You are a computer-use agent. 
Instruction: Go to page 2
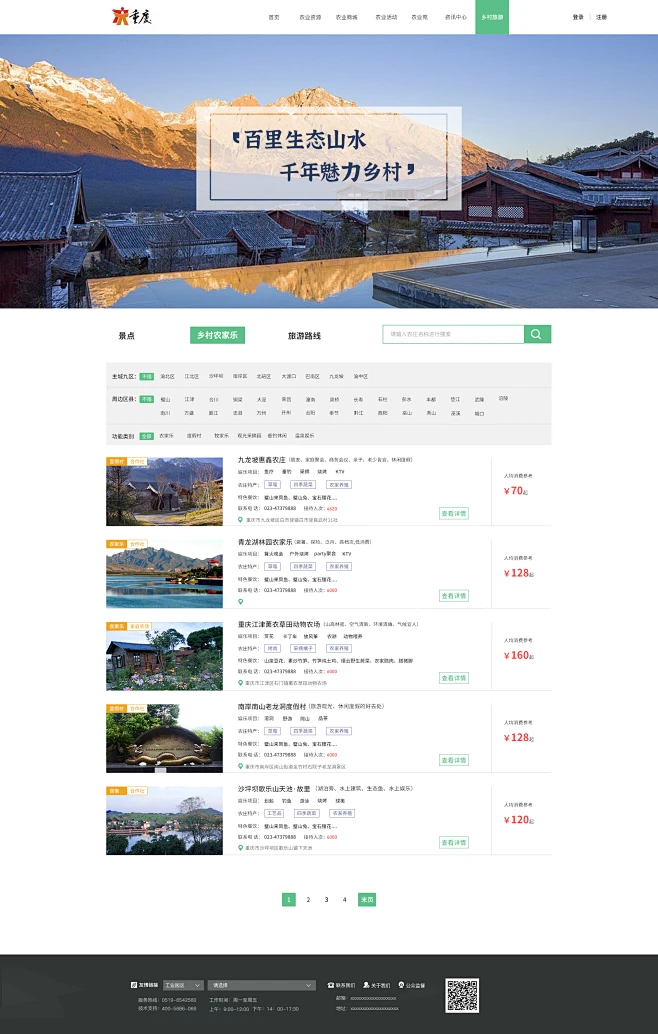pos(308,899)
